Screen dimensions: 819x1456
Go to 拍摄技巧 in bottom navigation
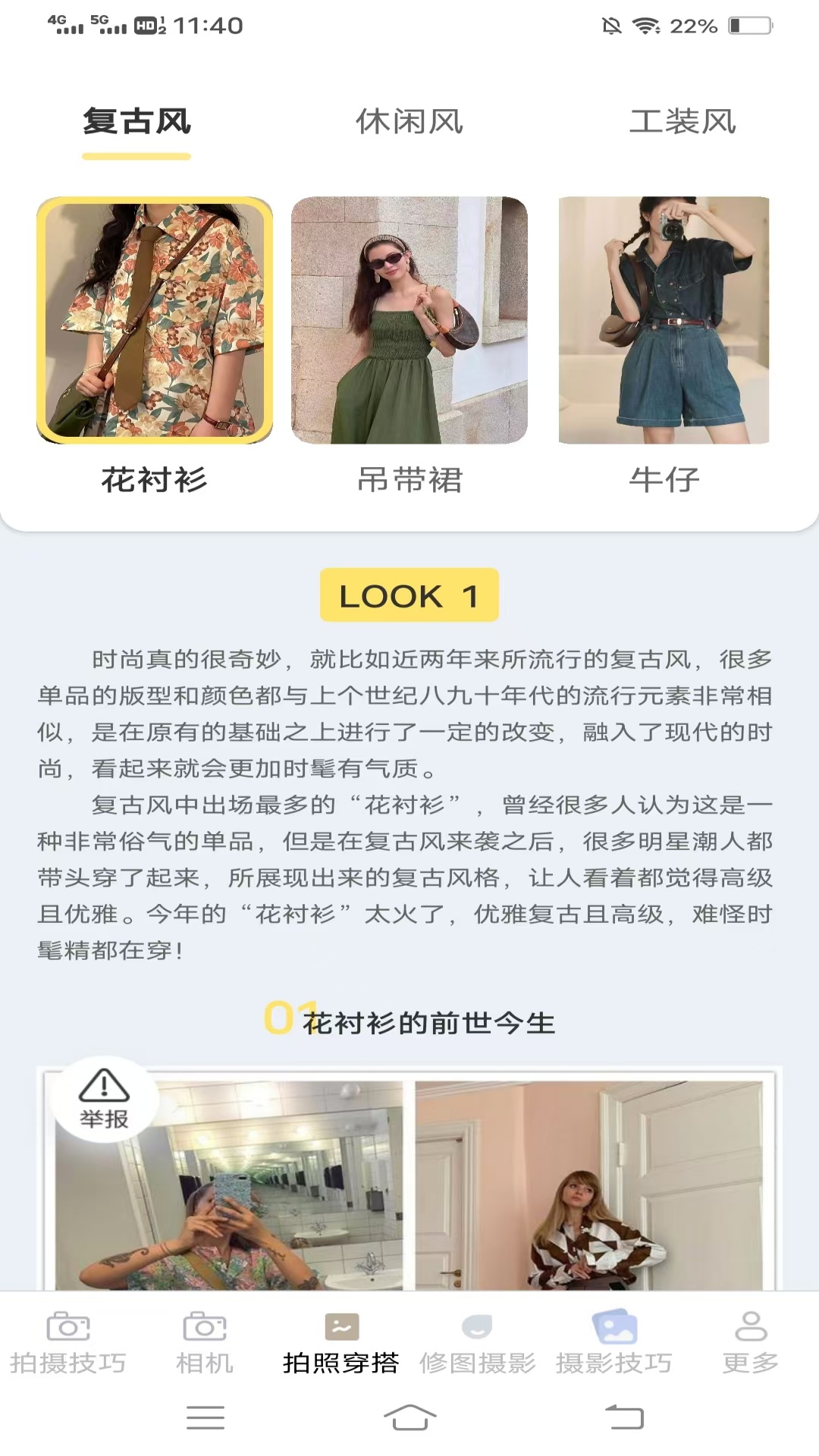[x=68, y=1342]
